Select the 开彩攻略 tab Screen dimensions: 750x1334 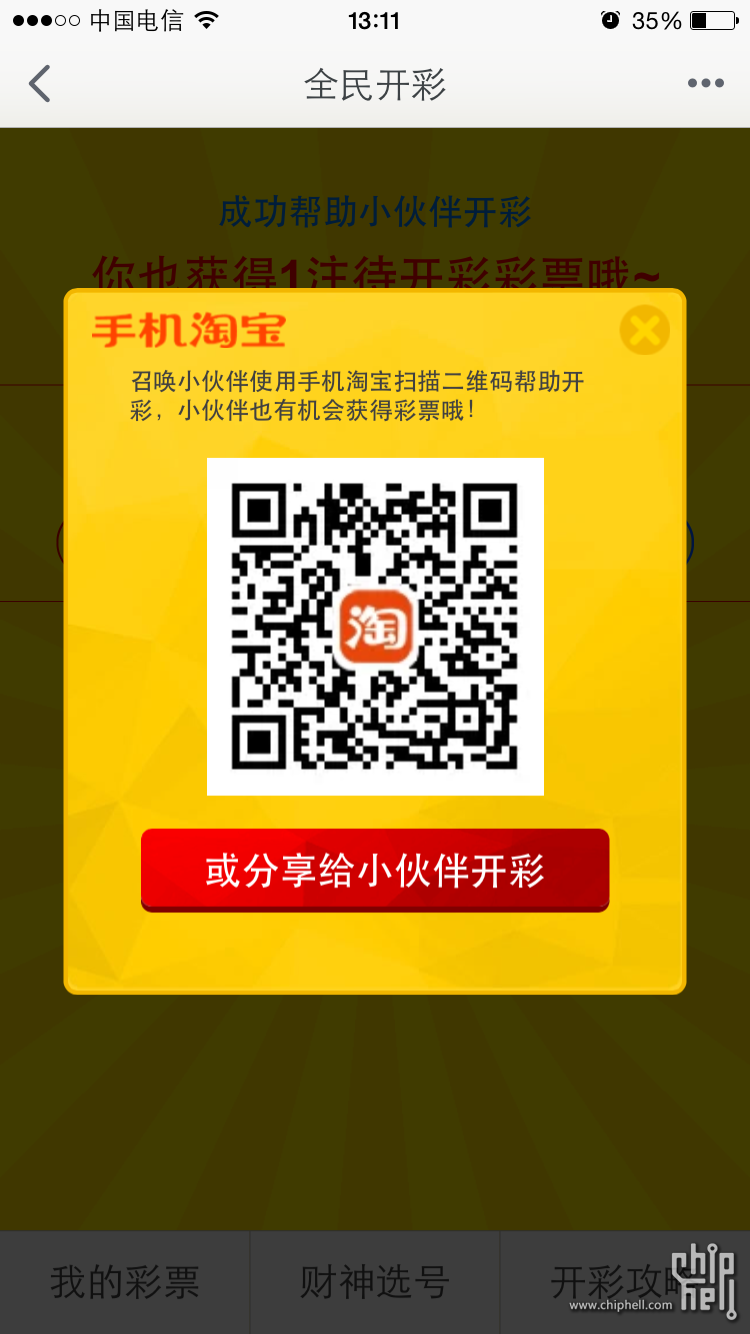610,1282
